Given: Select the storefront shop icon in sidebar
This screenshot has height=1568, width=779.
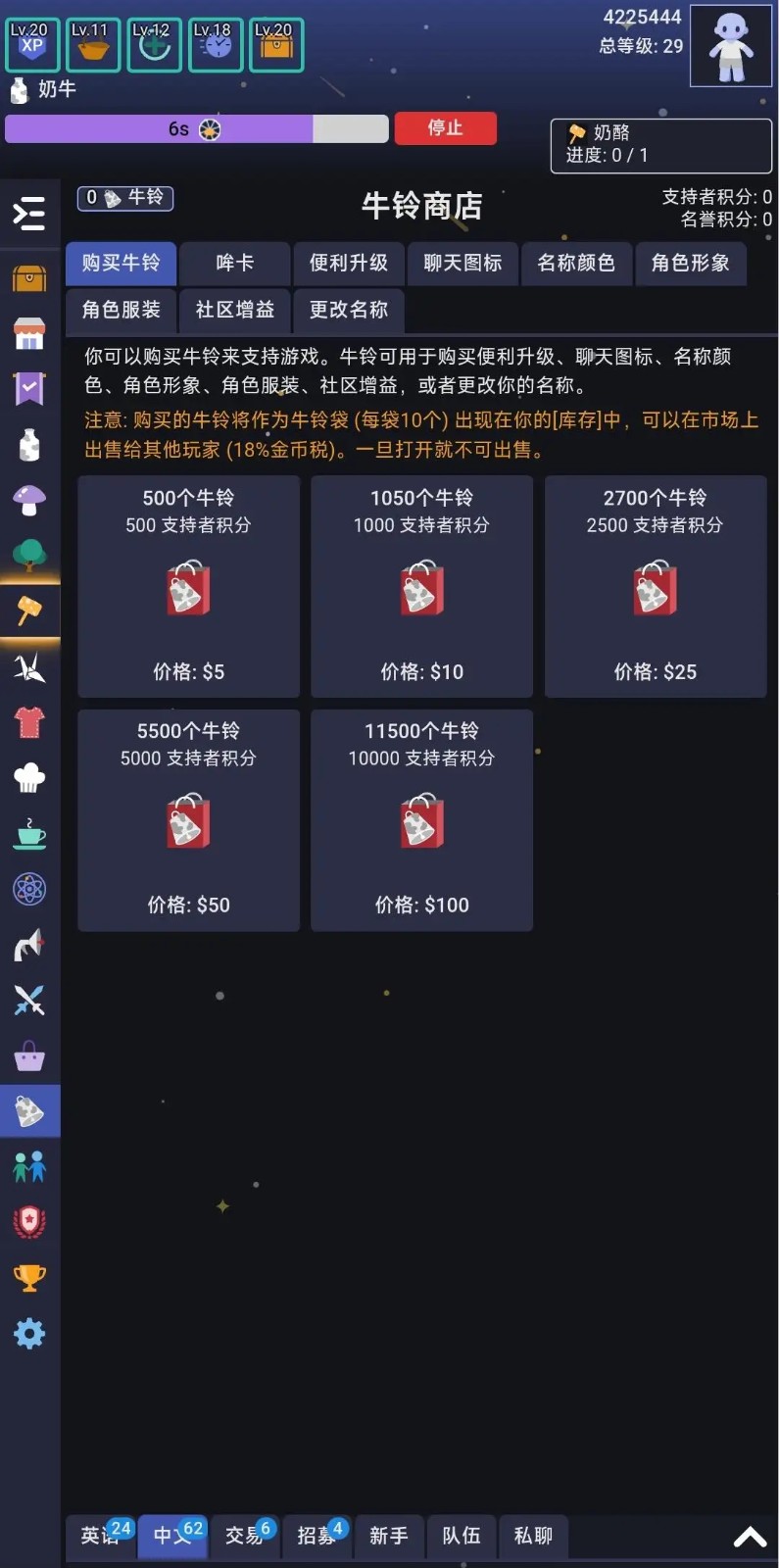Looking at the screenshot, I should click(x=29, y=333).
